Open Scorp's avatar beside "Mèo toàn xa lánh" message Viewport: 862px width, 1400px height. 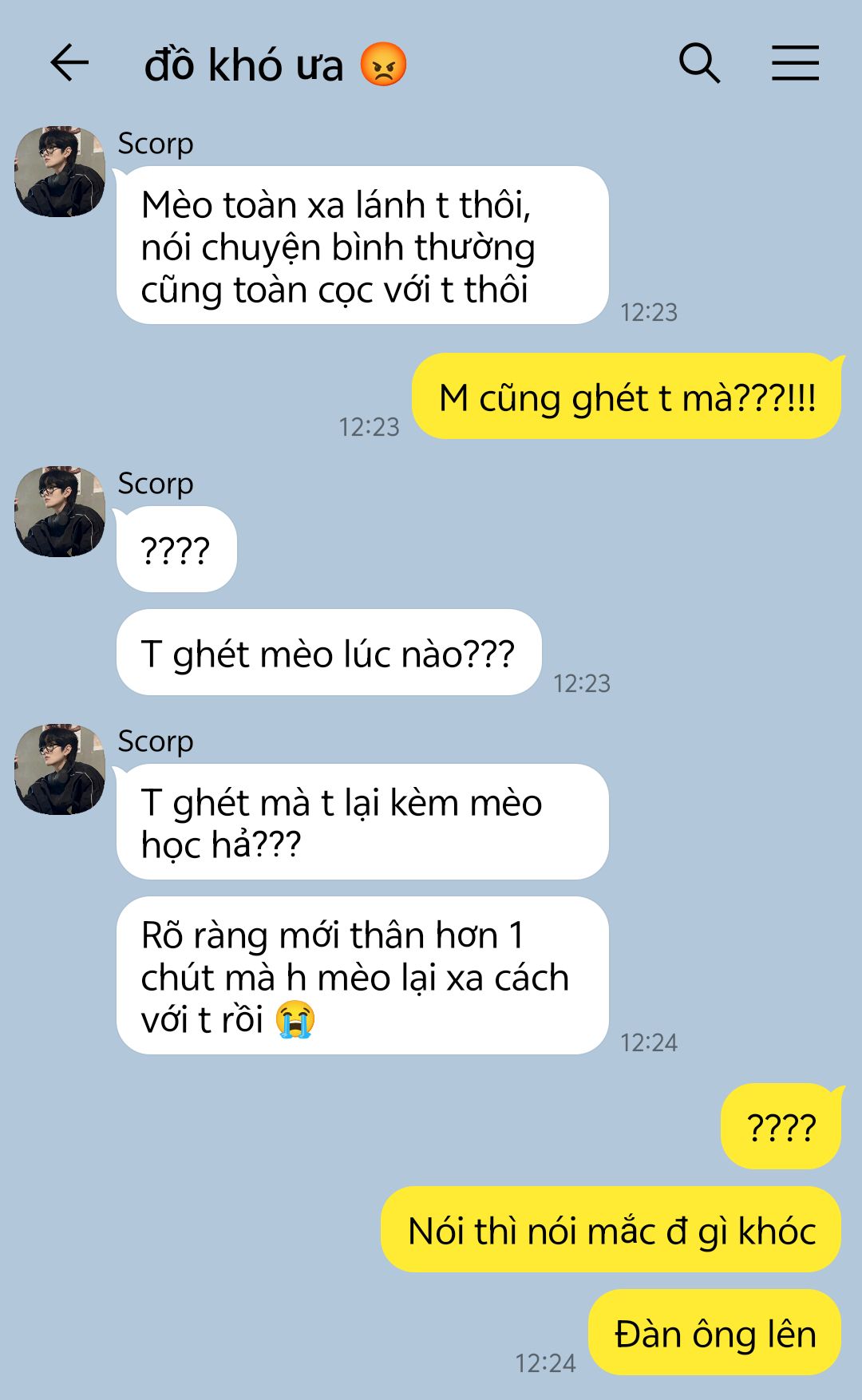pos(60,172)
